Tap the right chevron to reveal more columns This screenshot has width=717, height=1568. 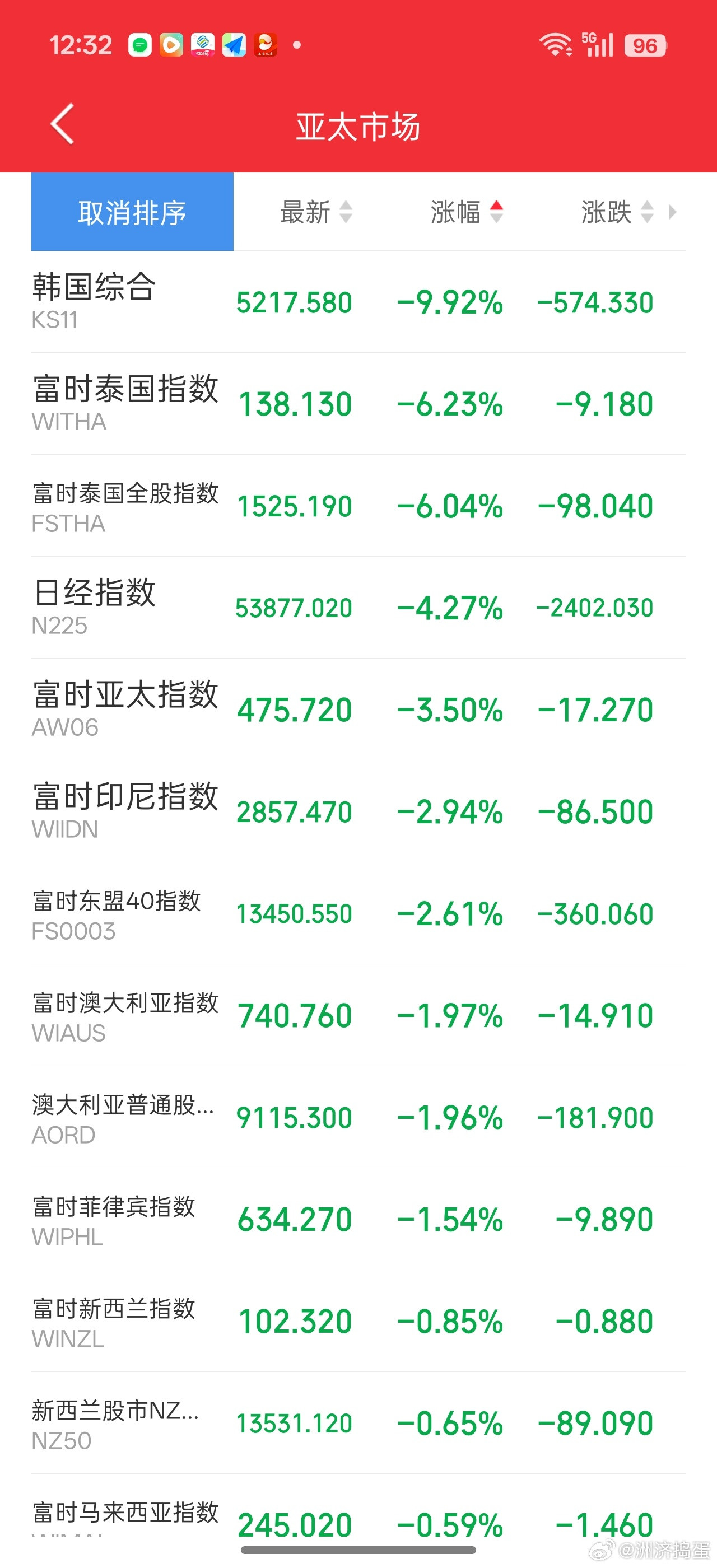coord(673,212)
